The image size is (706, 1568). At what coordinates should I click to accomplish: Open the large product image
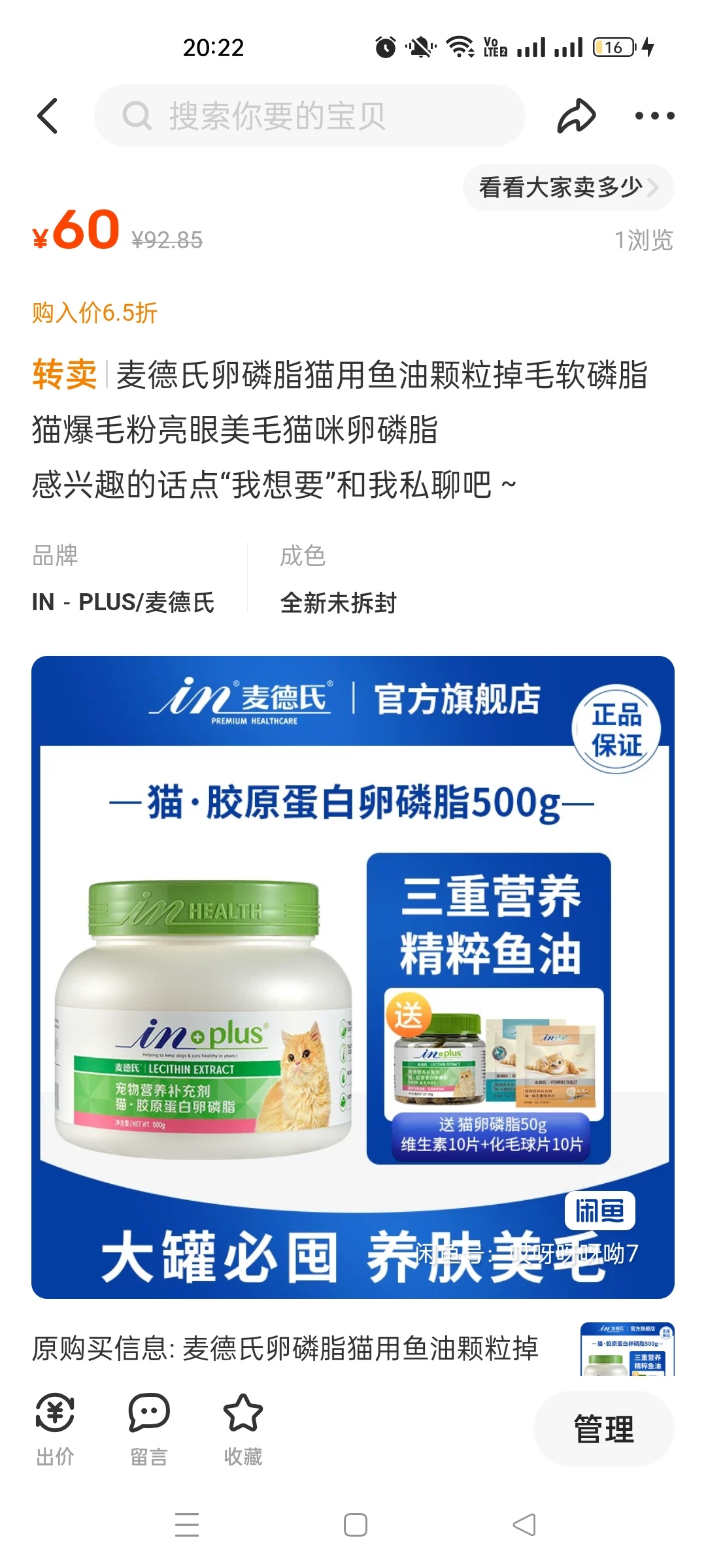(353, 977)
